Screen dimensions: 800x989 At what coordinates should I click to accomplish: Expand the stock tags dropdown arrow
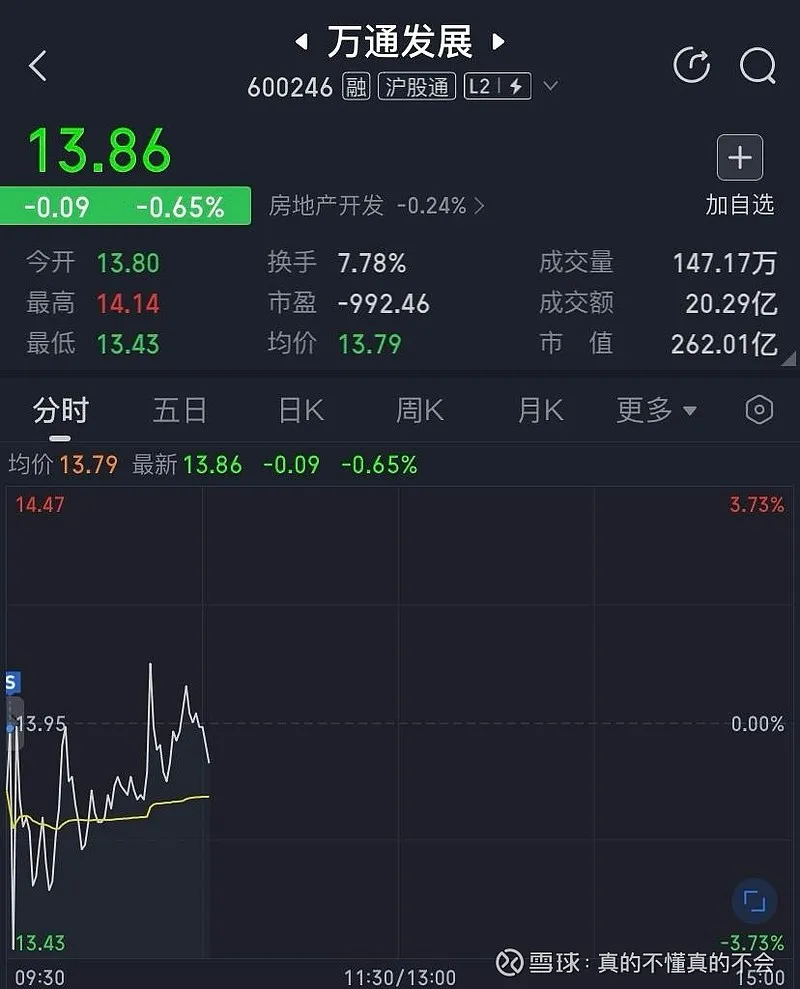pos(550,87)
